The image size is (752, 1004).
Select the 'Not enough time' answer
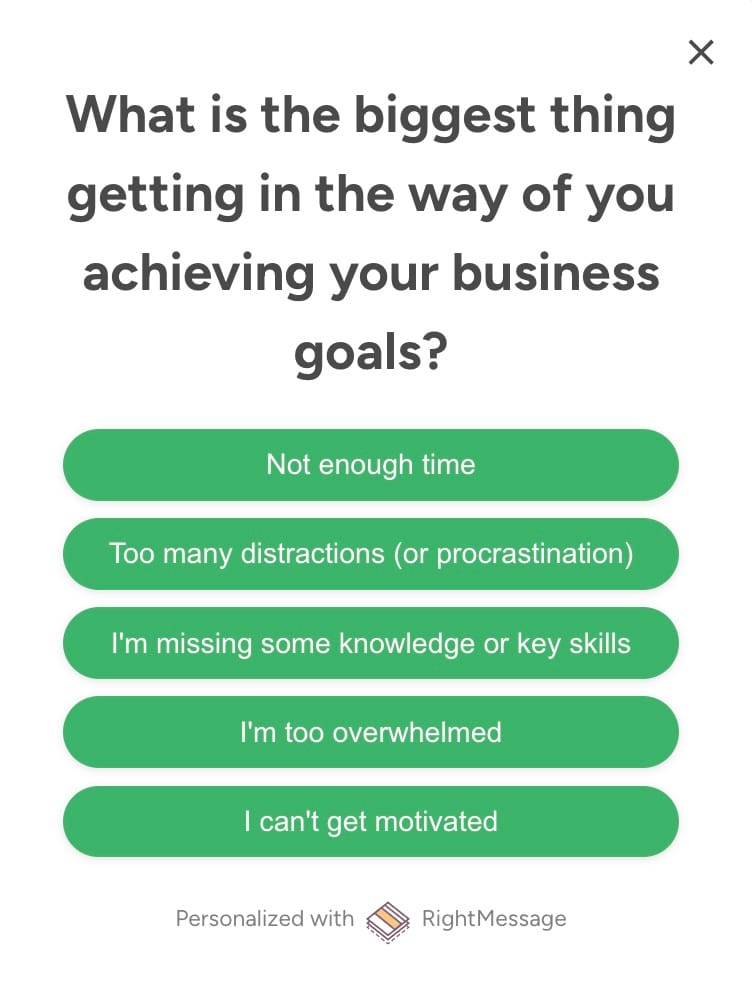coord(370,465)
